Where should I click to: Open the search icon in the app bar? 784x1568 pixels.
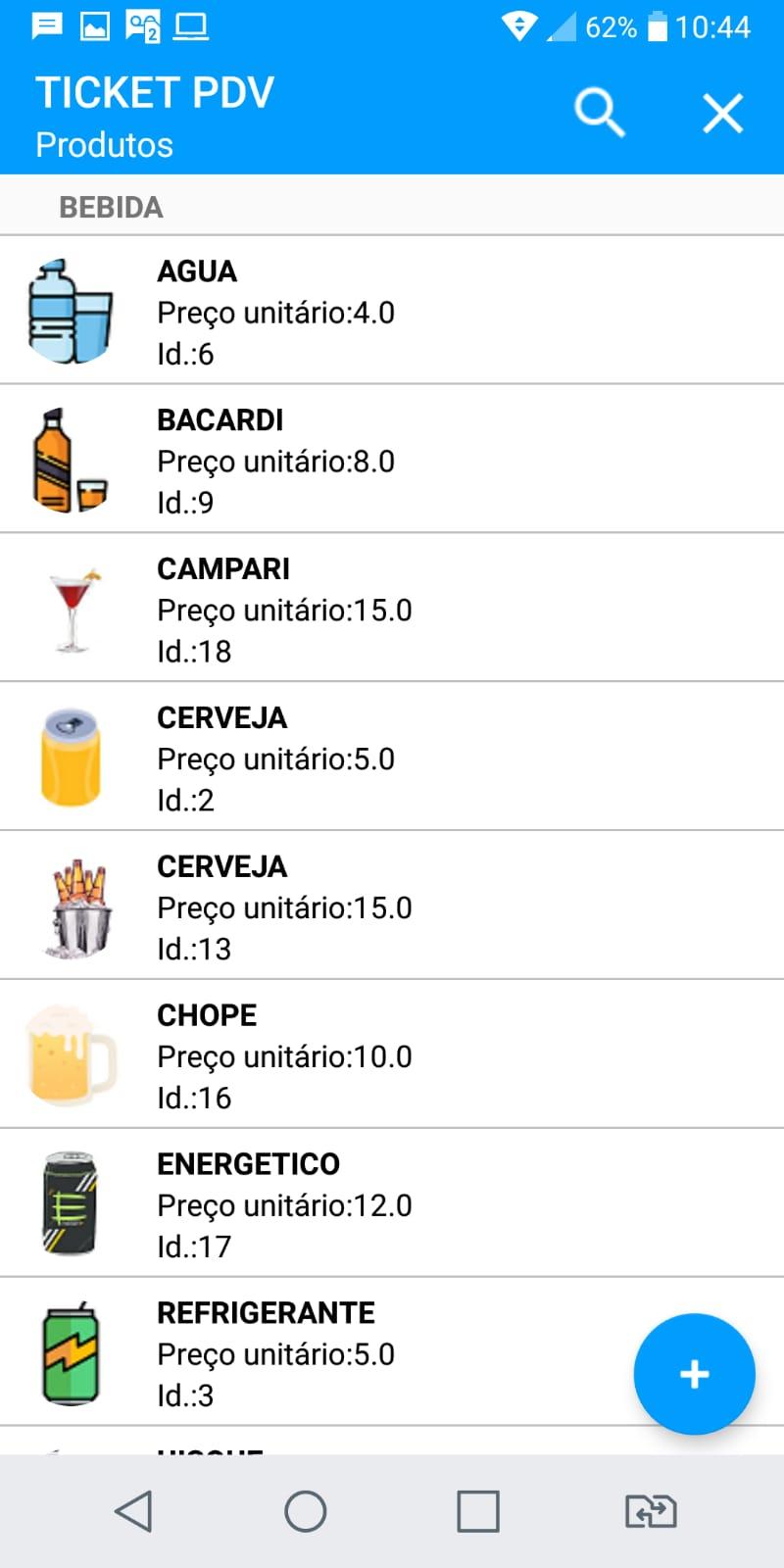coord(600,112)
